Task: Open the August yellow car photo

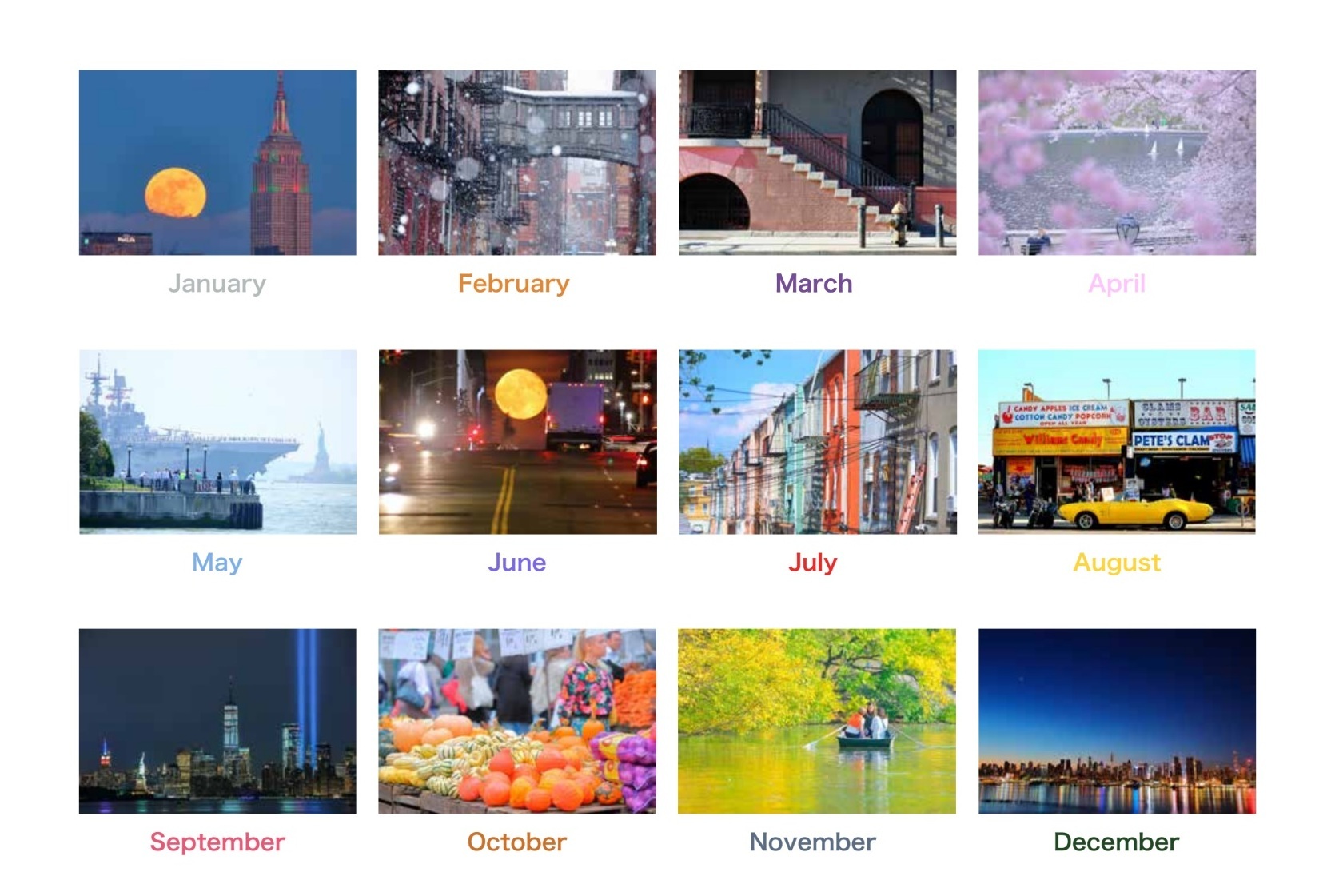Action: pos(1117,441)
